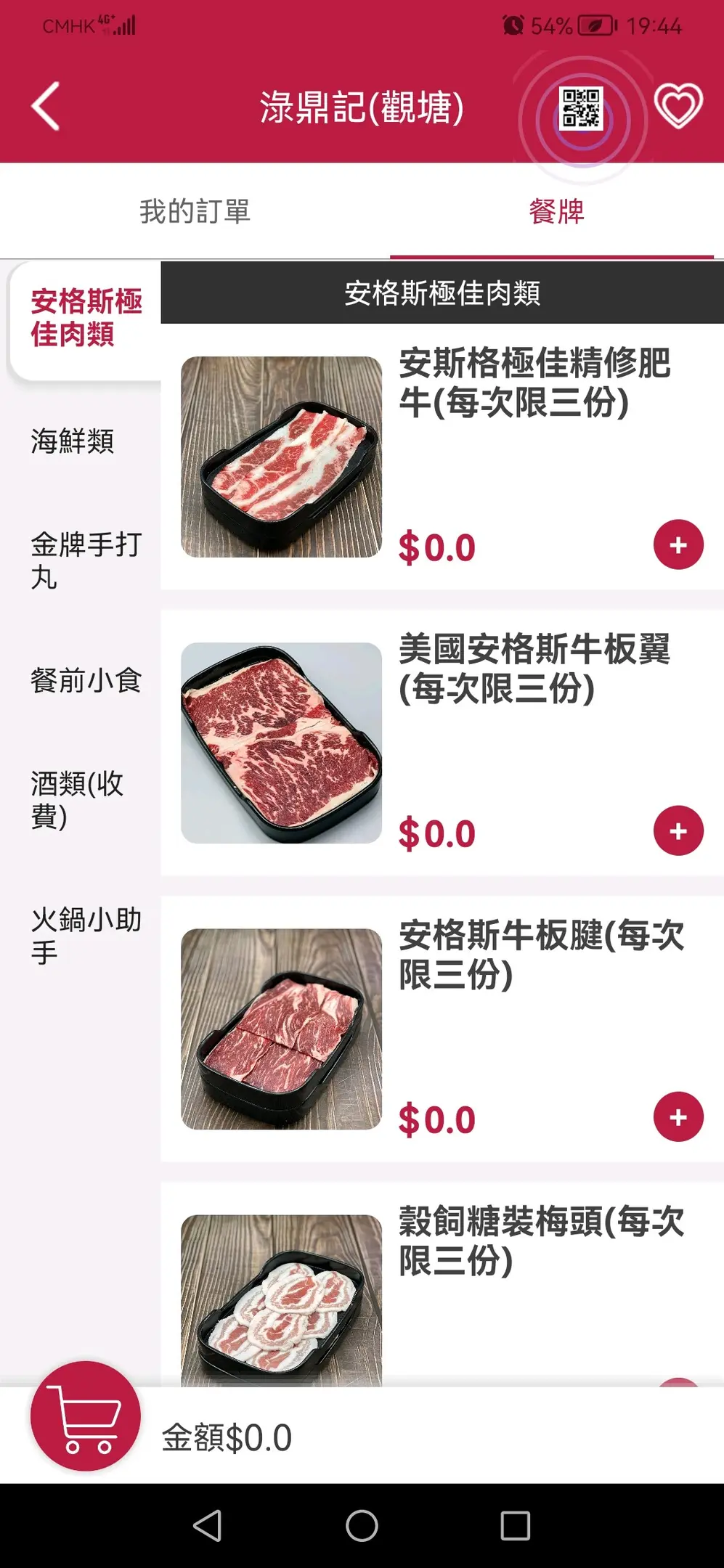Image resolution: width=724 pixels, height=1568 pixels.
Task: Open the shopping cart
Action: 86,1416
